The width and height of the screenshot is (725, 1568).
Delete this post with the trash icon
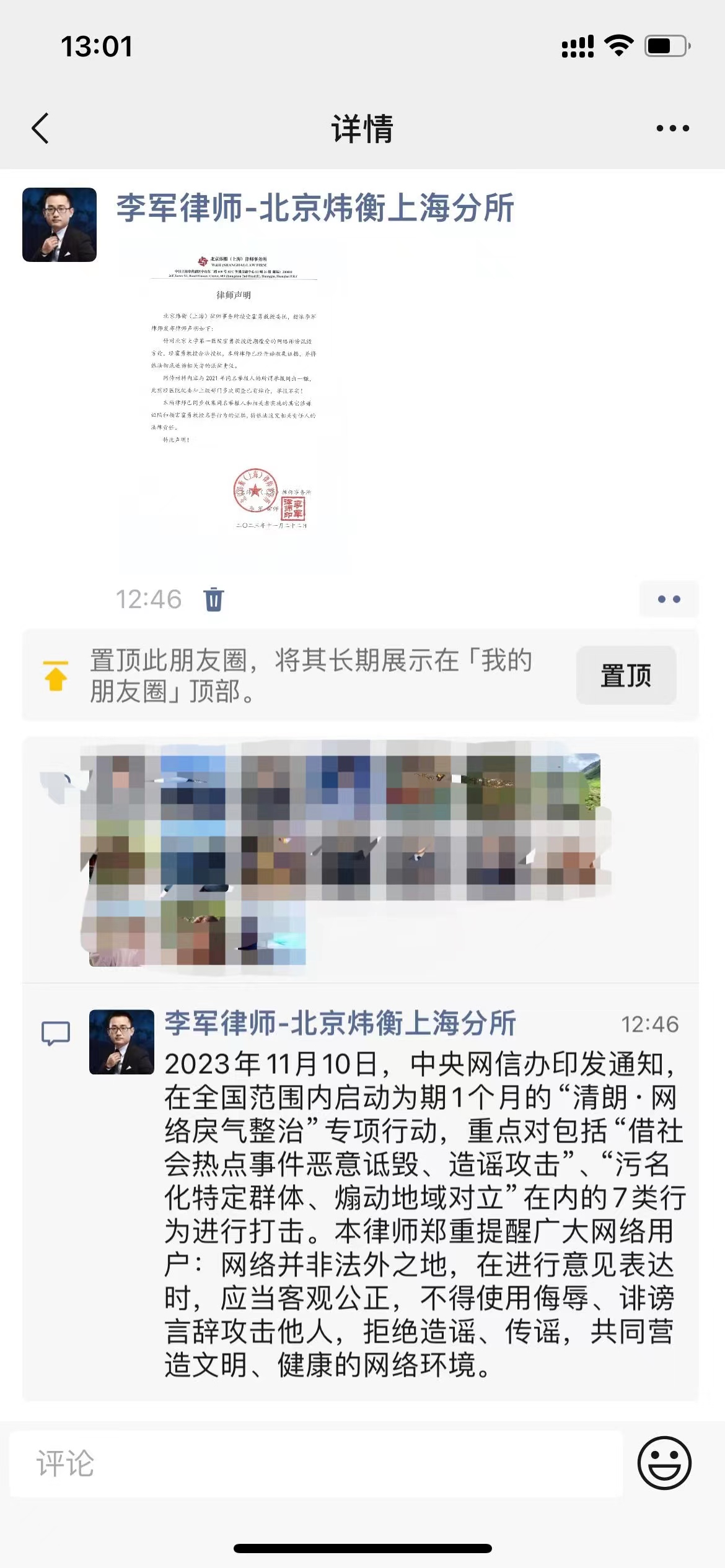point(213,599)
